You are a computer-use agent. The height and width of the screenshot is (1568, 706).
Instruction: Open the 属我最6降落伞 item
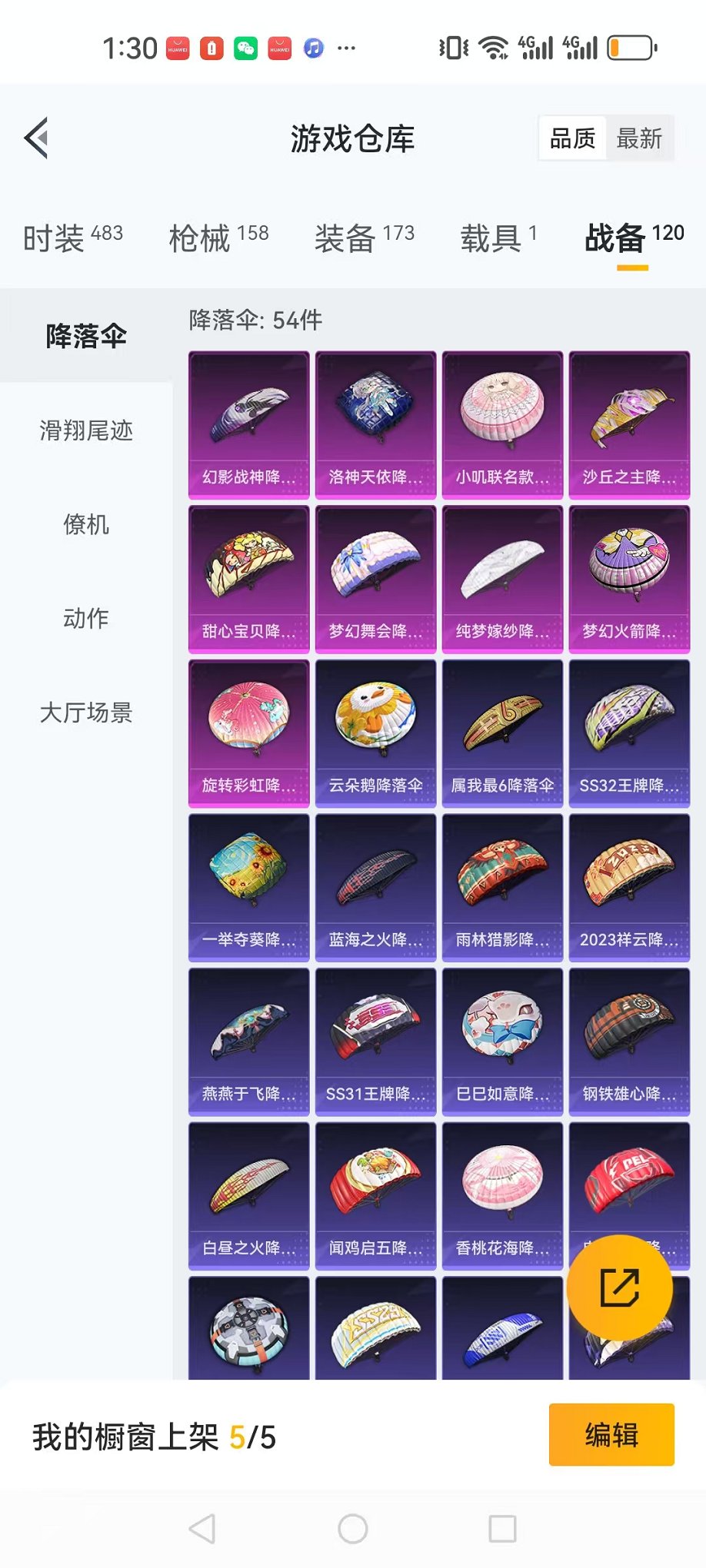coord(502,733)
